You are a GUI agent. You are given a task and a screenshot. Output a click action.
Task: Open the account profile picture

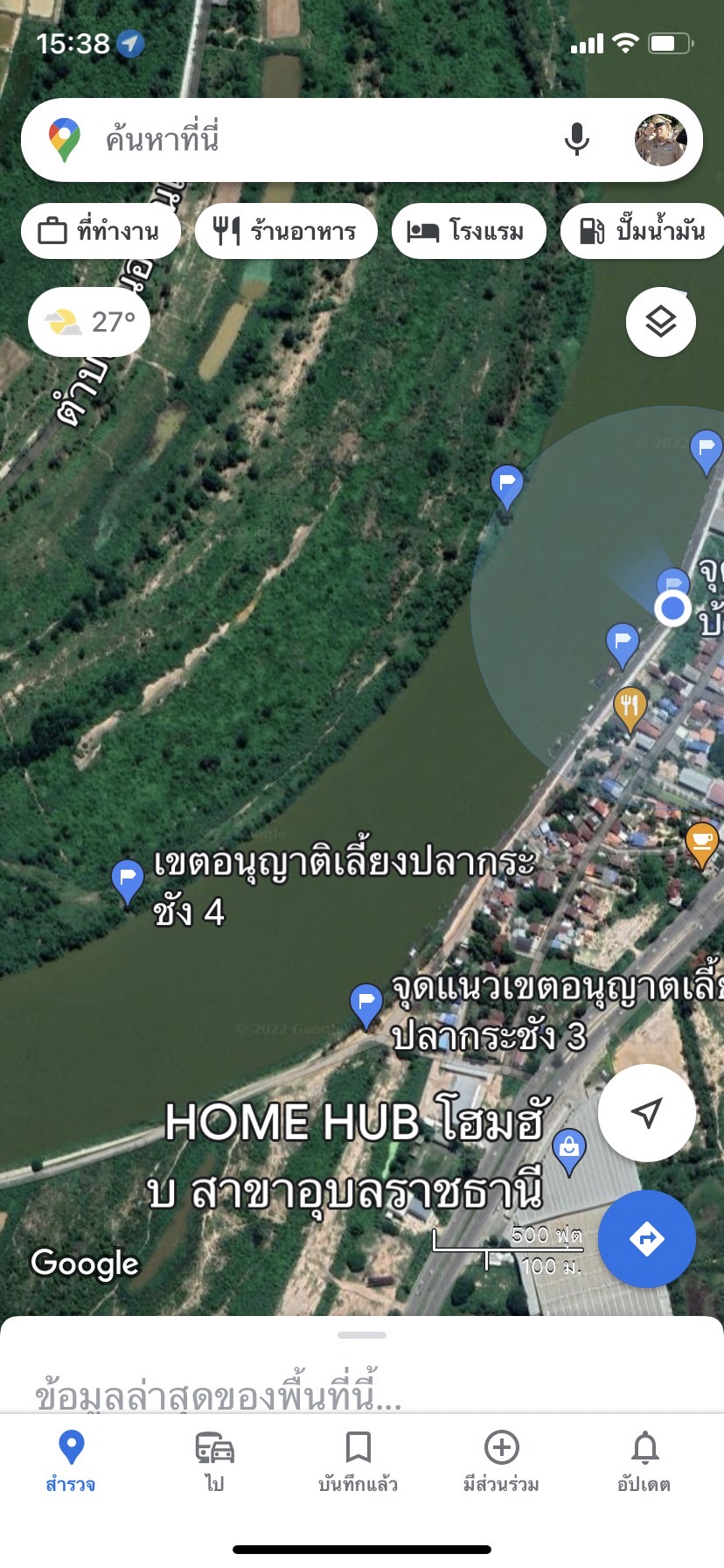click(x=660, y=140)
